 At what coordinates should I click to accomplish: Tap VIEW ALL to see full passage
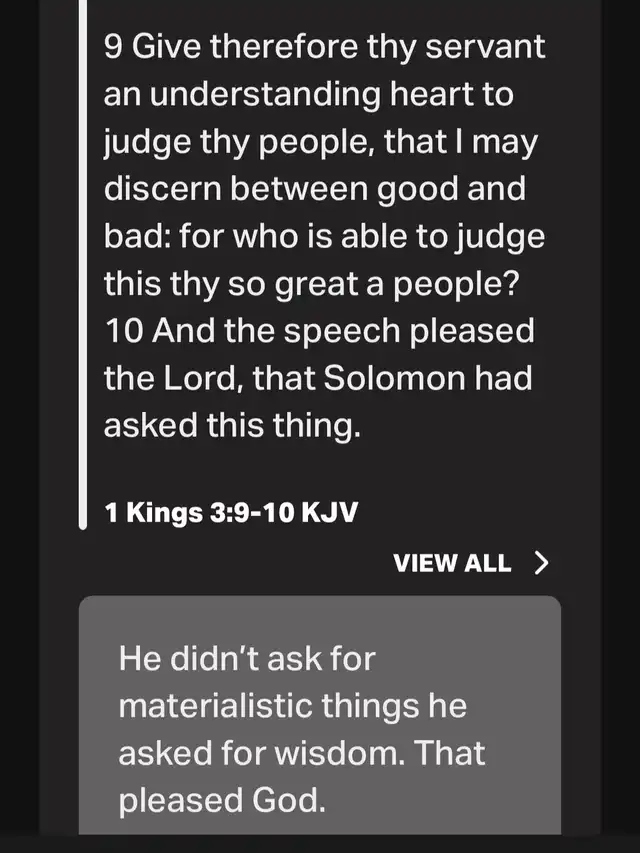click(x=470, y=563)
